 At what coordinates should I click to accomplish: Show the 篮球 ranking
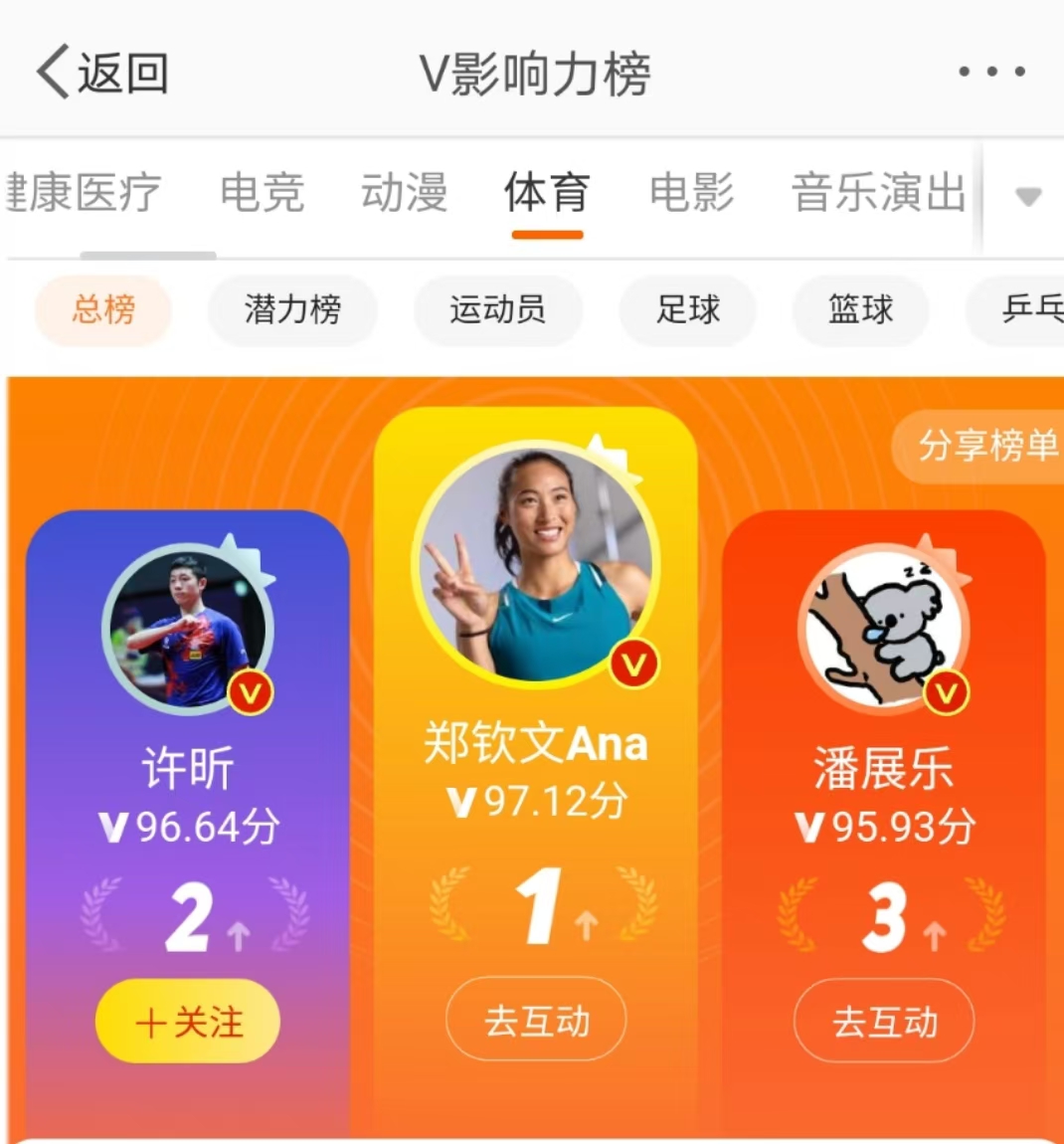point(860,309)
